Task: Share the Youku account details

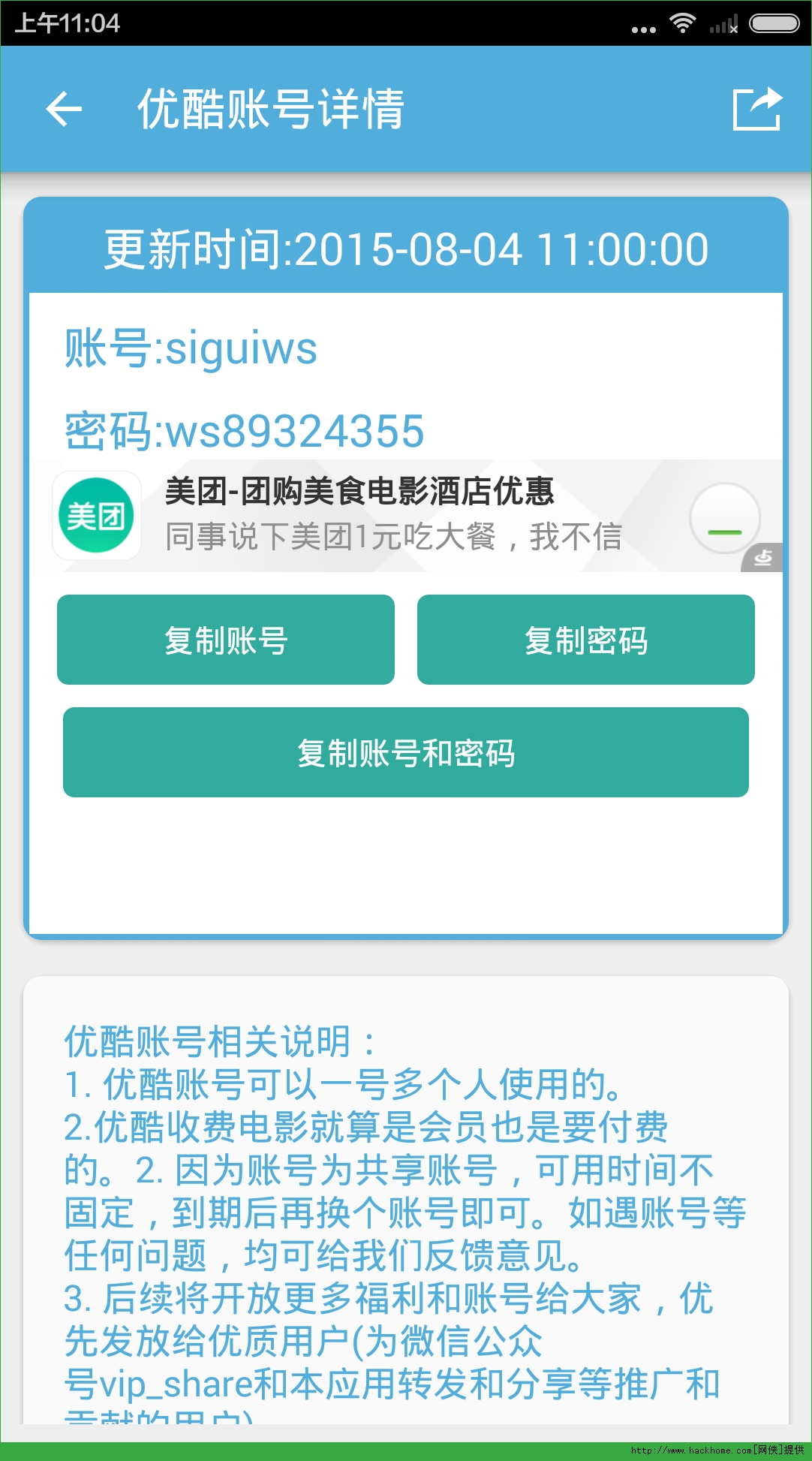Action: (x=757, y=110)
